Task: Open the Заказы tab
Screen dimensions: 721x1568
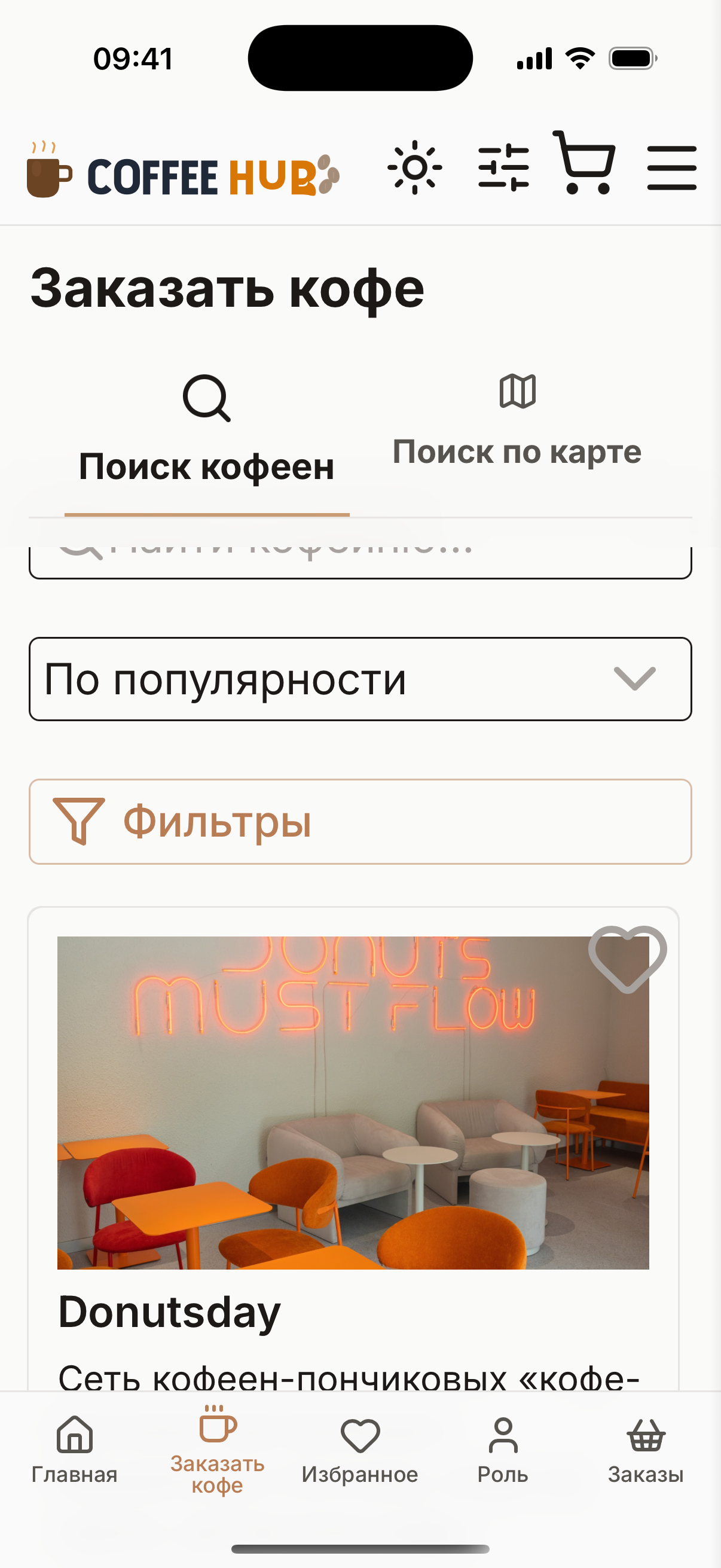Action: [646, 1450]
